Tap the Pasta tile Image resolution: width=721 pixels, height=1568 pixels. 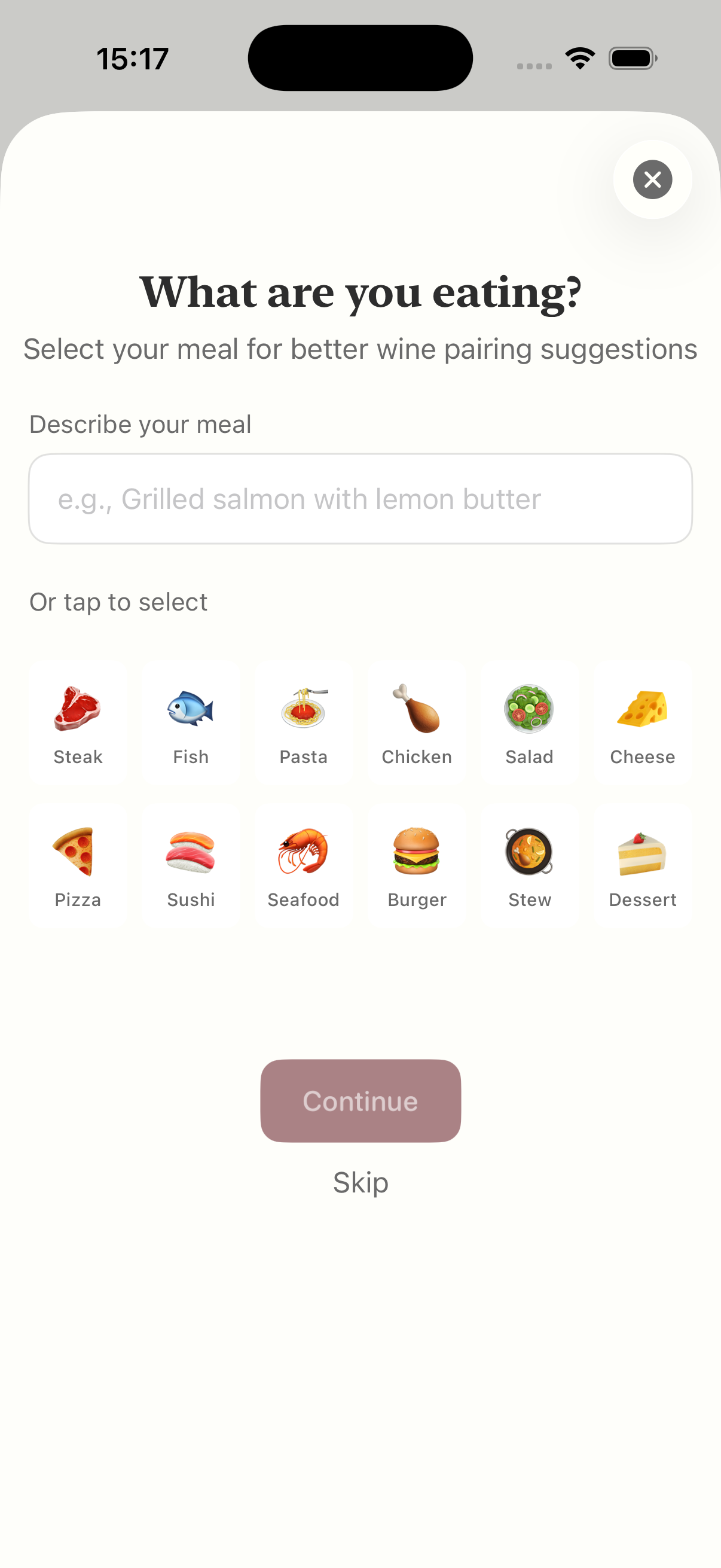point(304,723)
